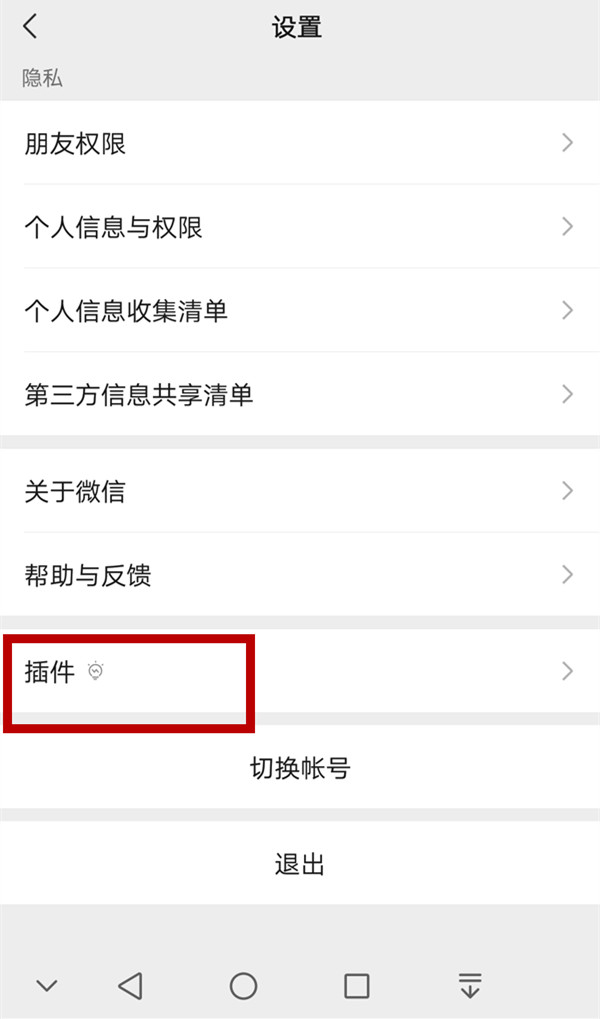Go back from the 设置 page
600x1019 pixels.
click(x=30, y=27)
